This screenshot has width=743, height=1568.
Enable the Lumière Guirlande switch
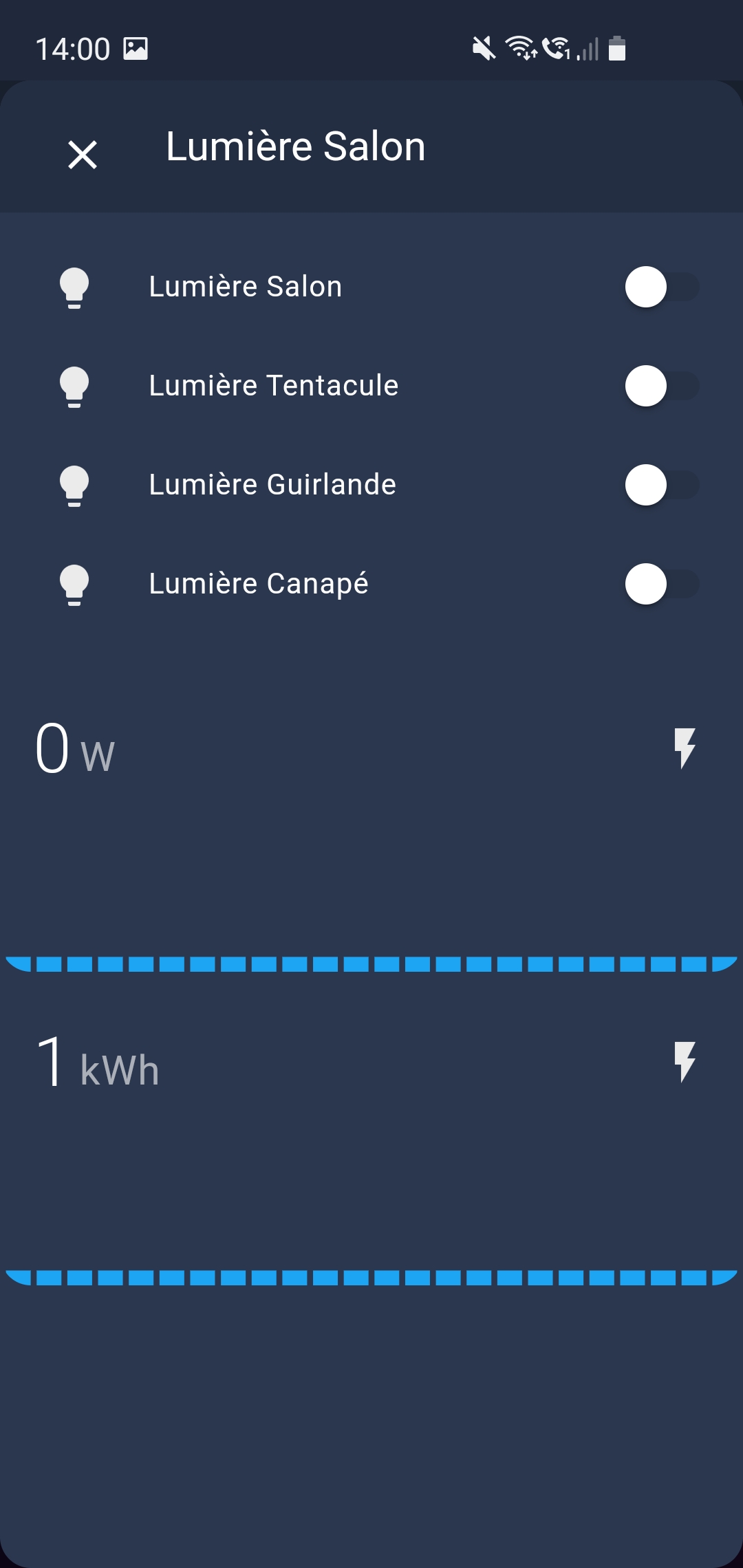662,485
